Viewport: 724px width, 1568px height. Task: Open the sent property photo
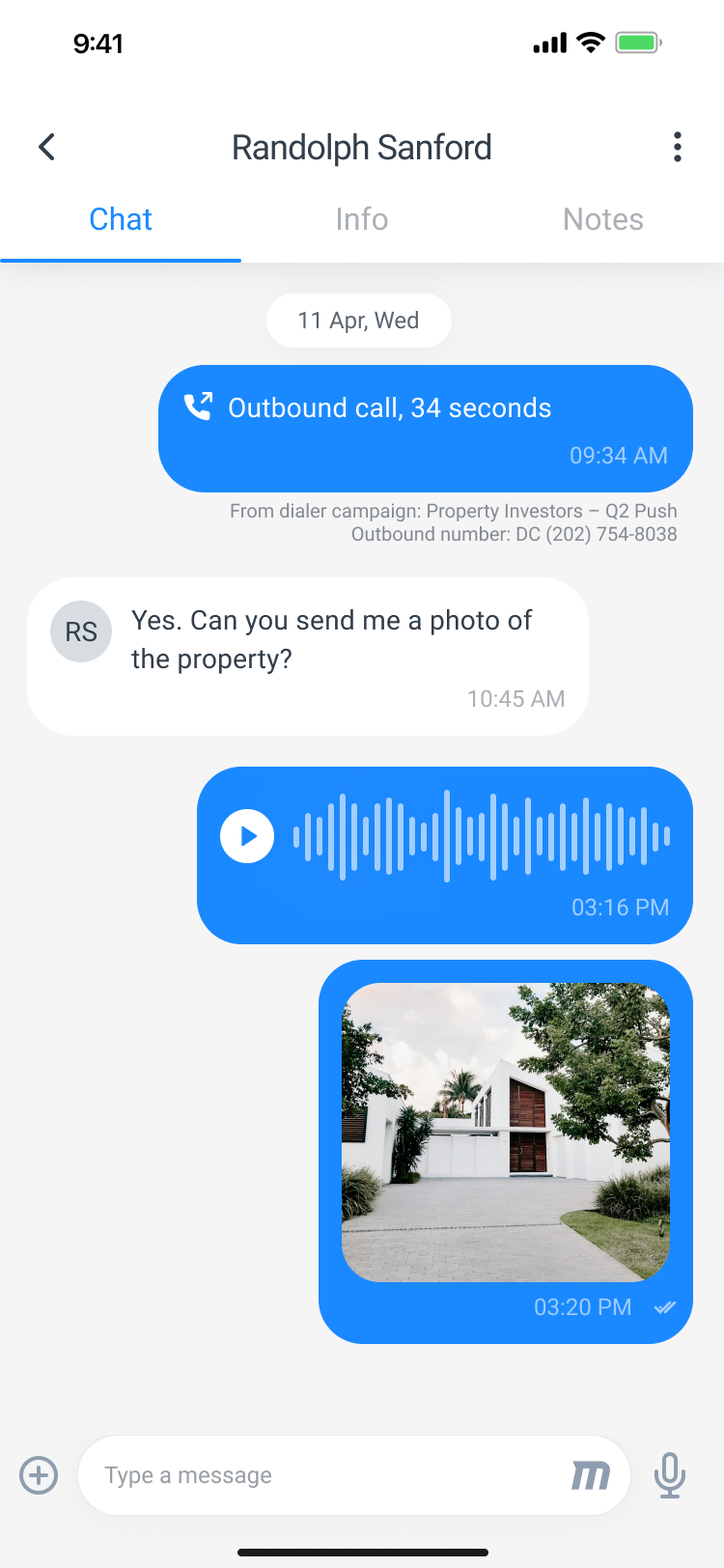506,1132
